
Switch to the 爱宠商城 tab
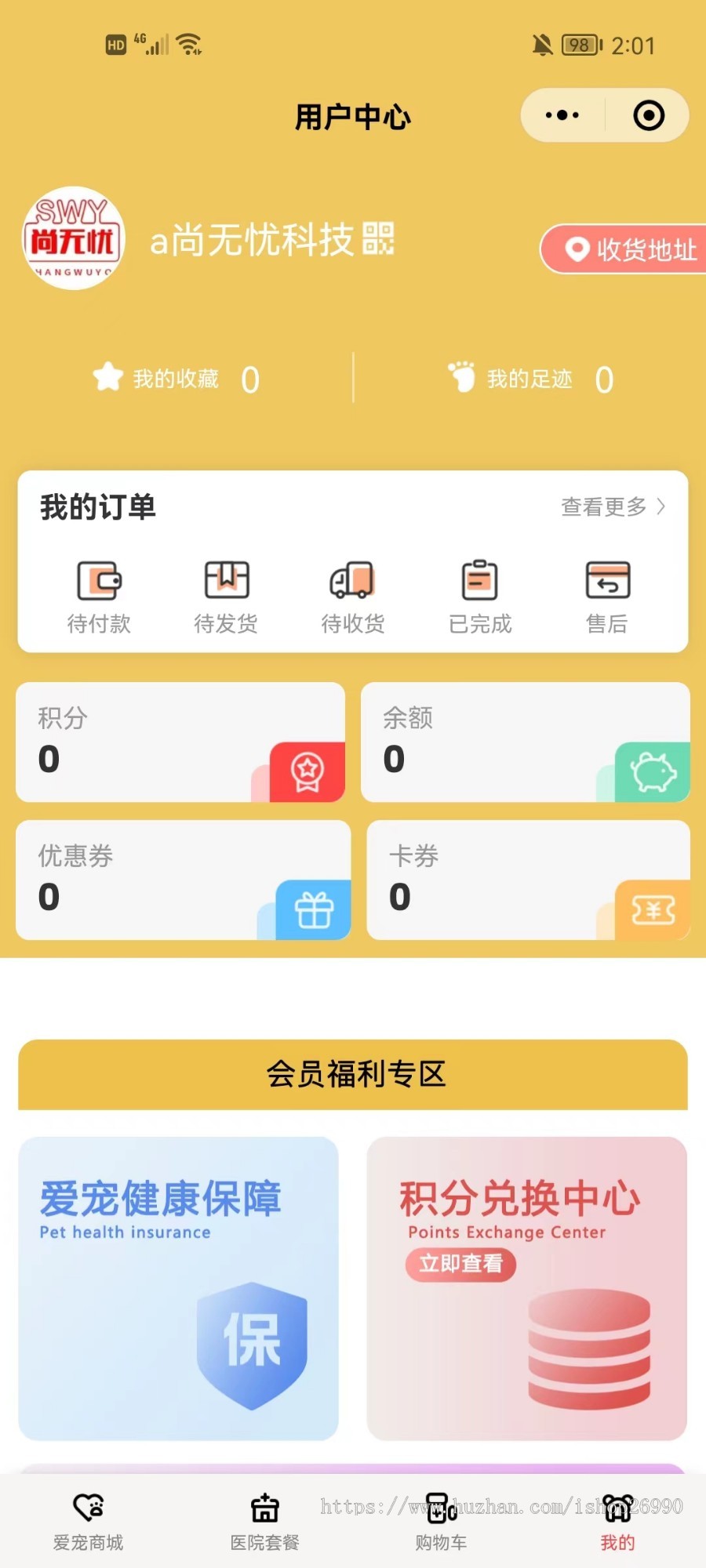[x=88, y=1521]
